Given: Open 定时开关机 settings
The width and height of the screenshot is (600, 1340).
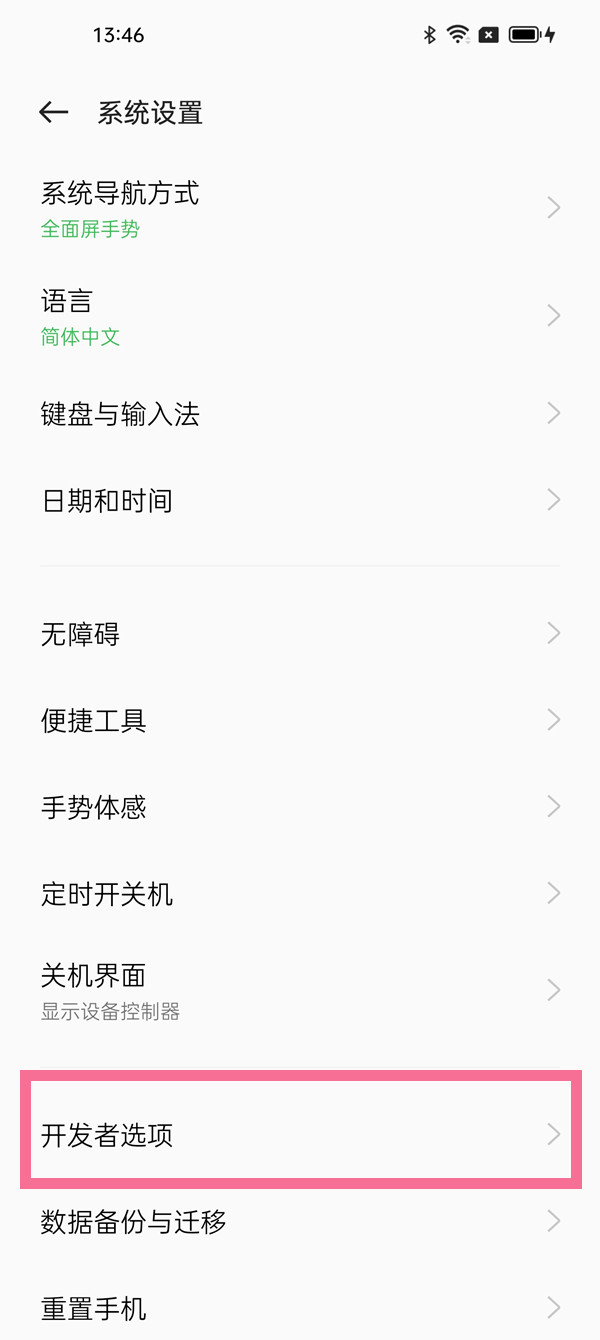Looking at the screenshot, I should [x=300, y=893].
